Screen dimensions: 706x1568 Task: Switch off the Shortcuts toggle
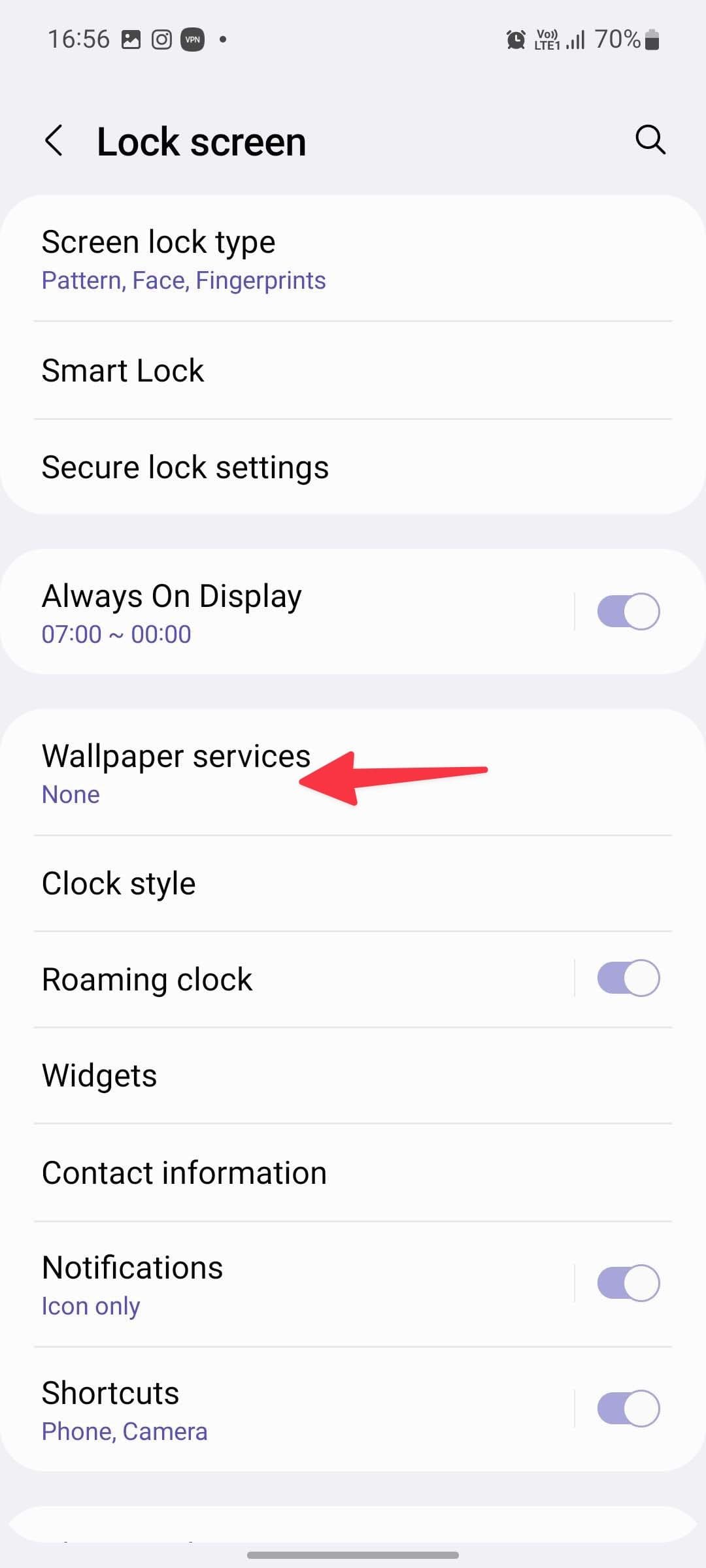[x=628, y=1409]
